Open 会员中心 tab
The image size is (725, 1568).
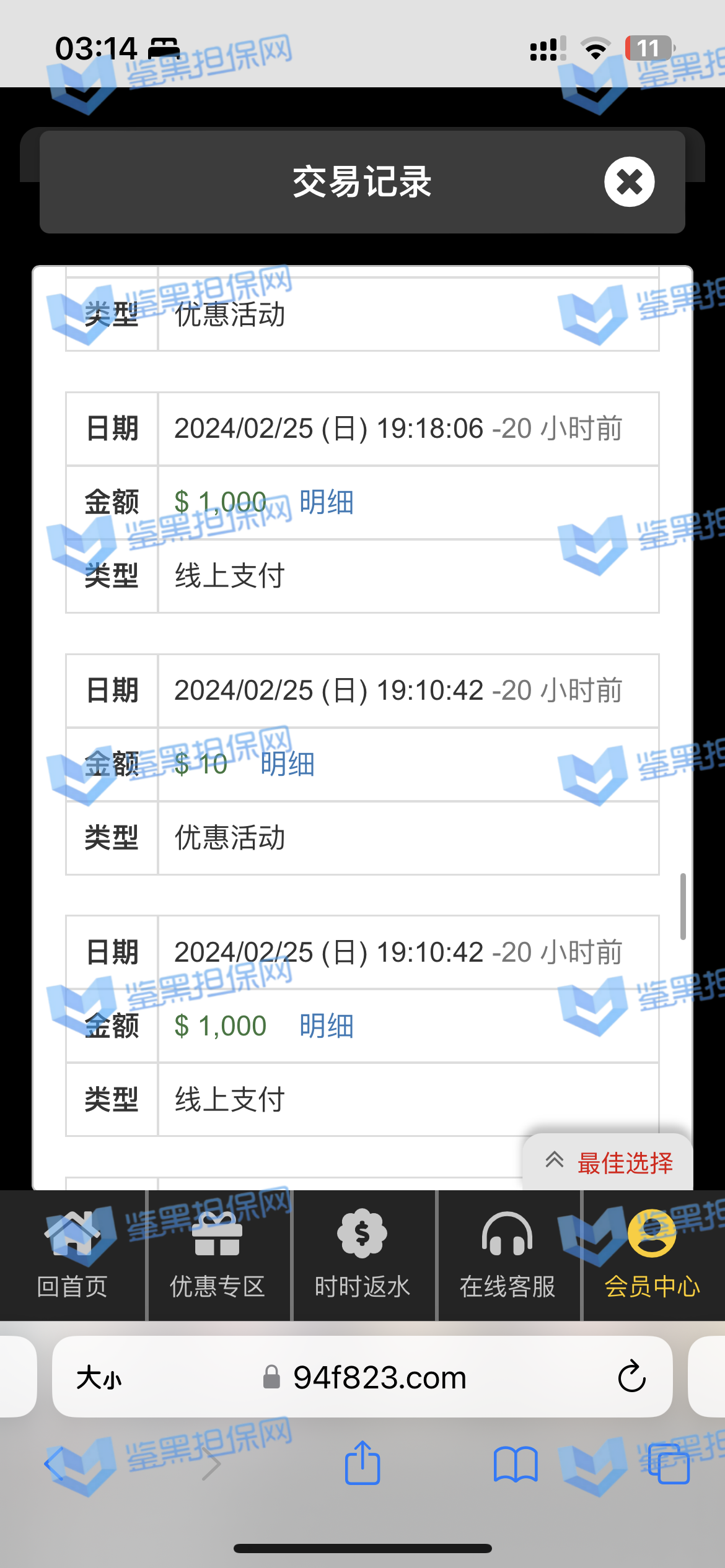point(652,1255)
